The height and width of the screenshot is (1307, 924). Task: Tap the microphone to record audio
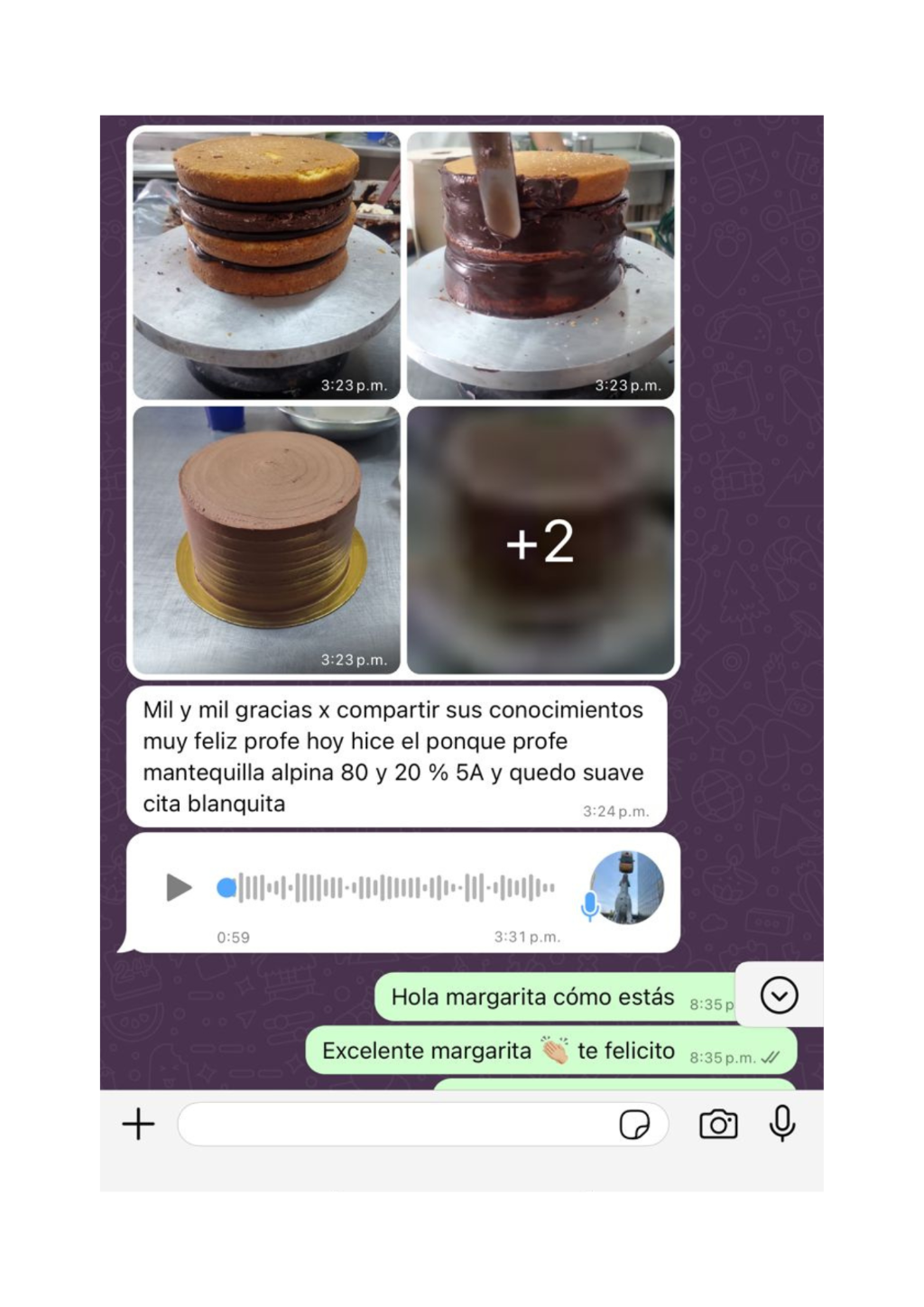click(x=782, y=1124)
